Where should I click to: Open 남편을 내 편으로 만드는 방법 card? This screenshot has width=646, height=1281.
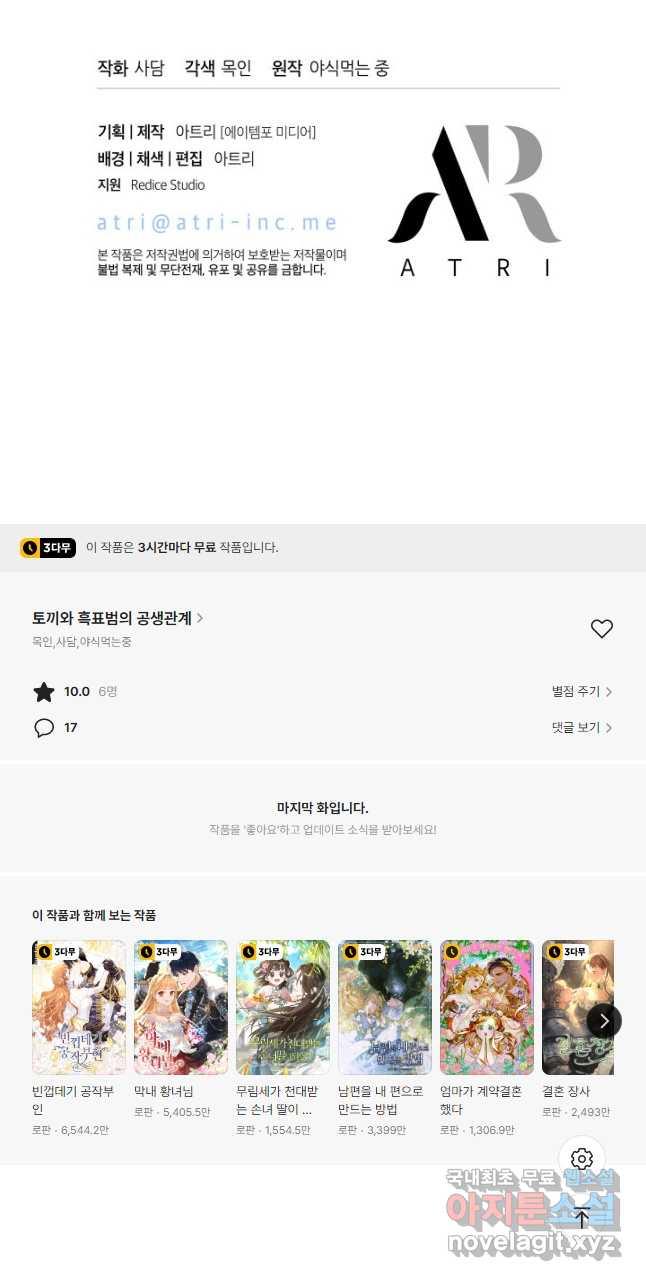click(x=385, y=1007)
